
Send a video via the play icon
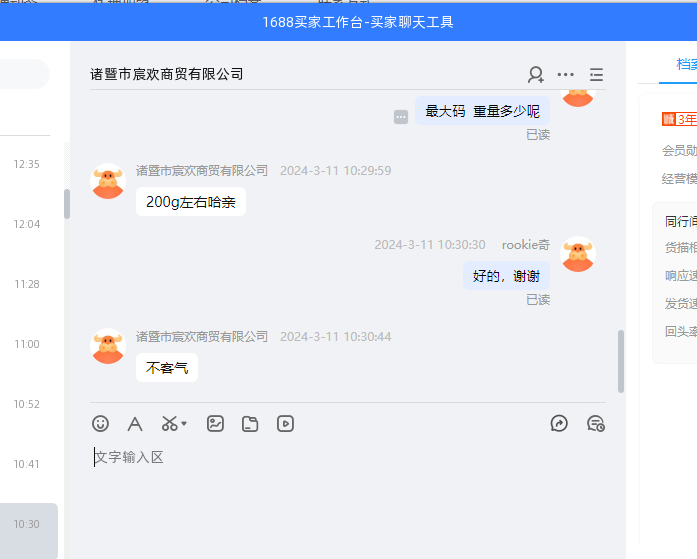[285, 423]
